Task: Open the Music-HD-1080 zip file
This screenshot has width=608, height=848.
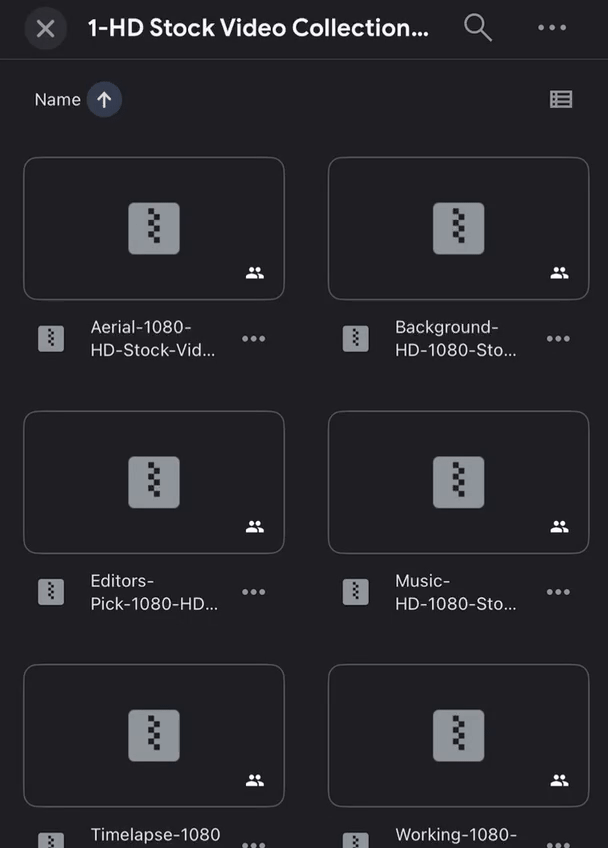Action: 458,482
